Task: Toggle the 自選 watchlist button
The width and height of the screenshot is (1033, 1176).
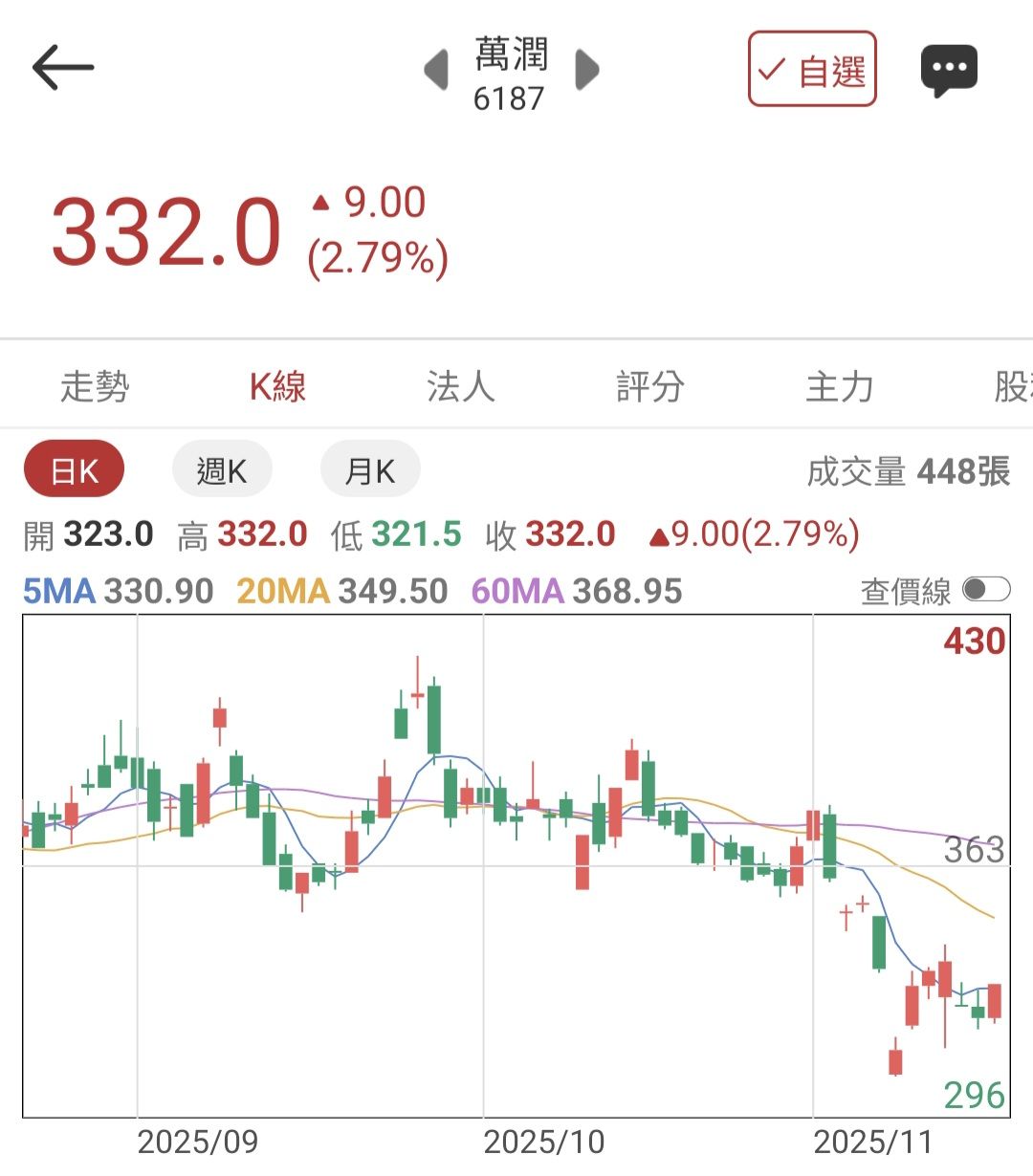Action: coord(812,70)
